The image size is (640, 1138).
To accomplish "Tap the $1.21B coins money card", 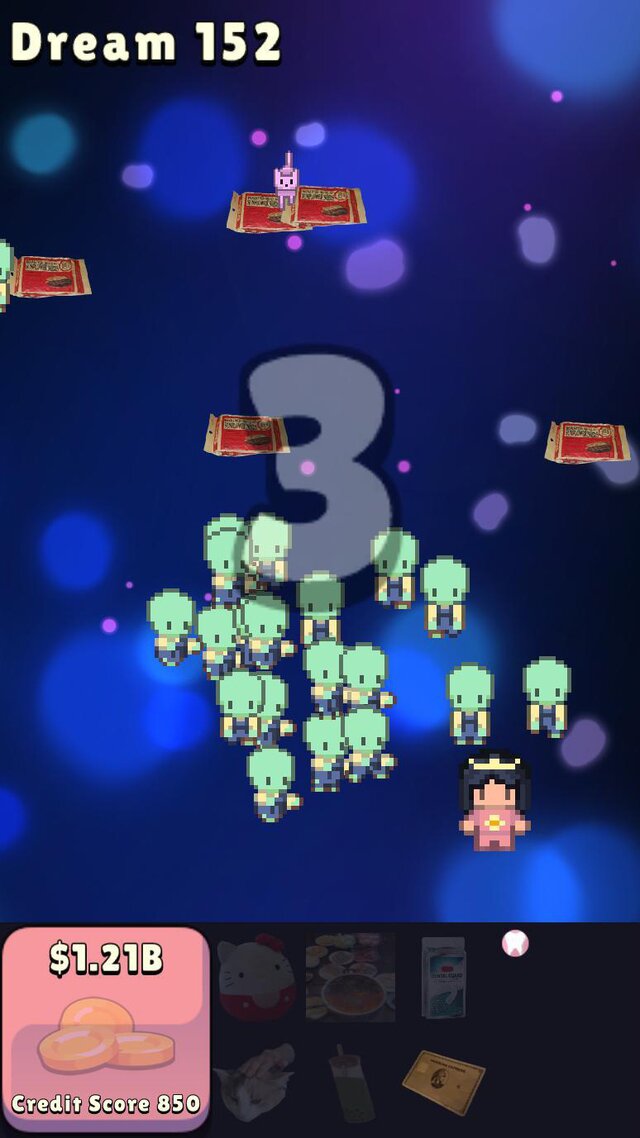I will pyautogui.click(x=105, y=1028).
